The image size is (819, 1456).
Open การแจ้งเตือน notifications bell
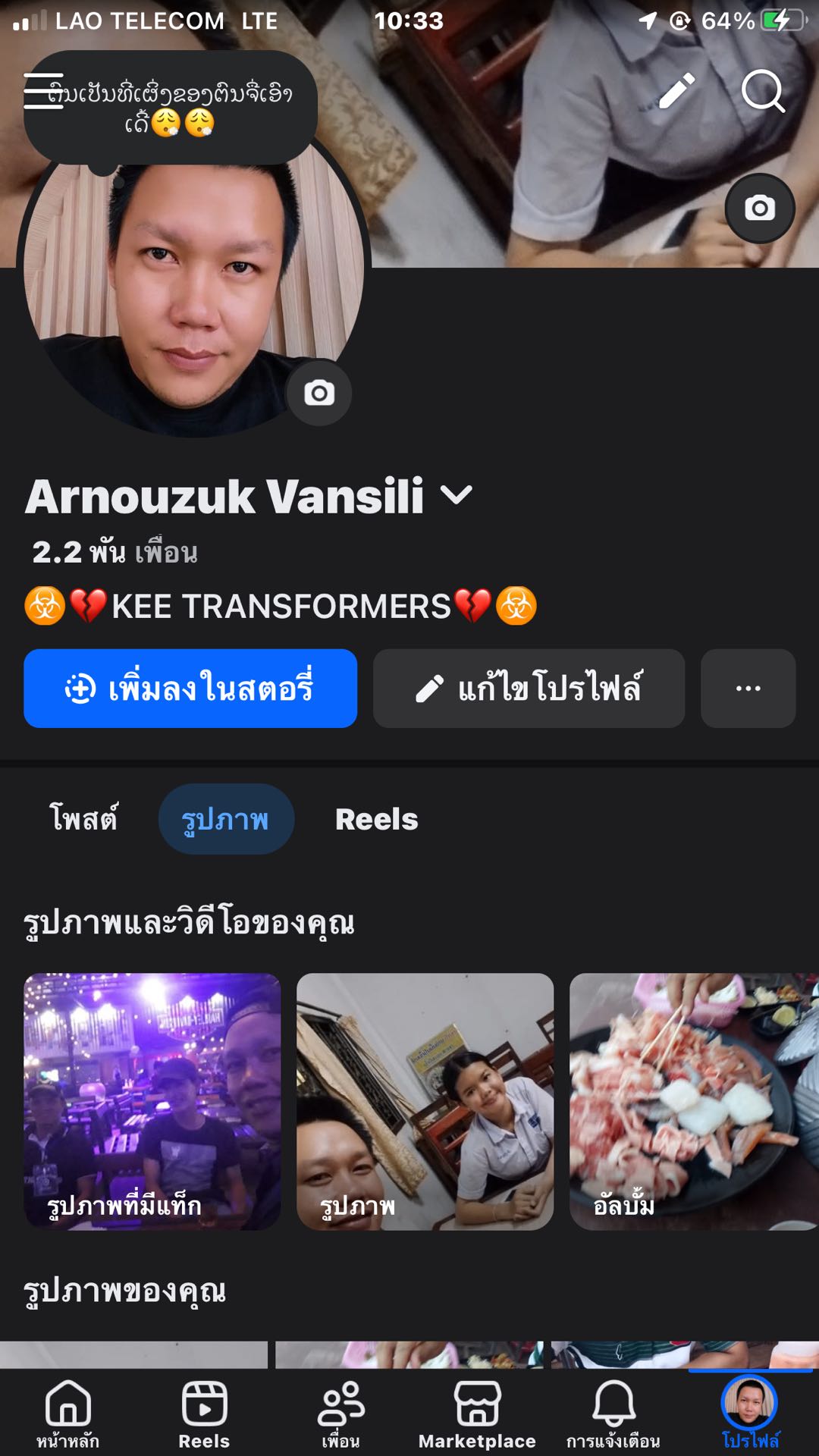tap(613, 1414)
